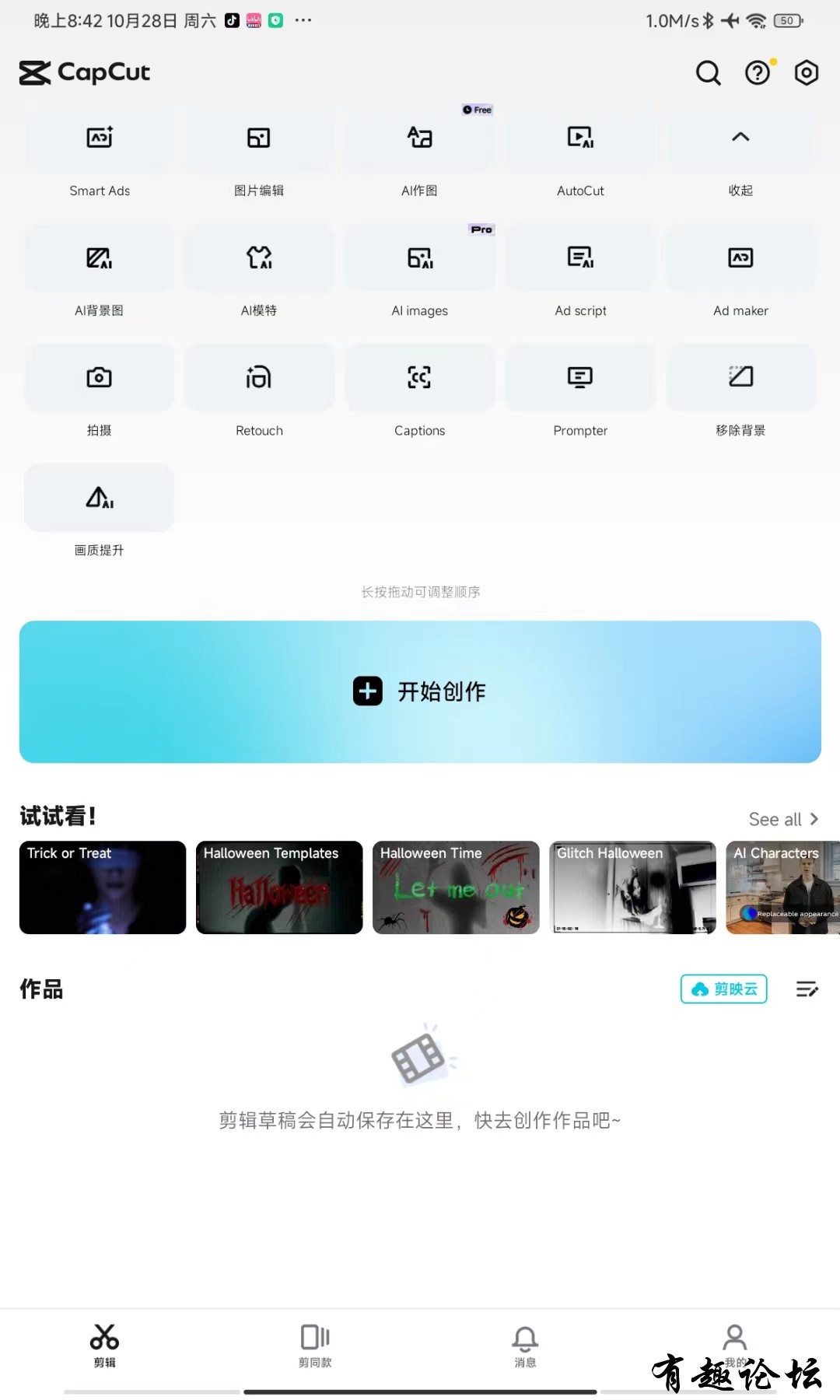Open the works list edit icon
840x1400 pixels.
pyautogui.click(x=807, y=989)
